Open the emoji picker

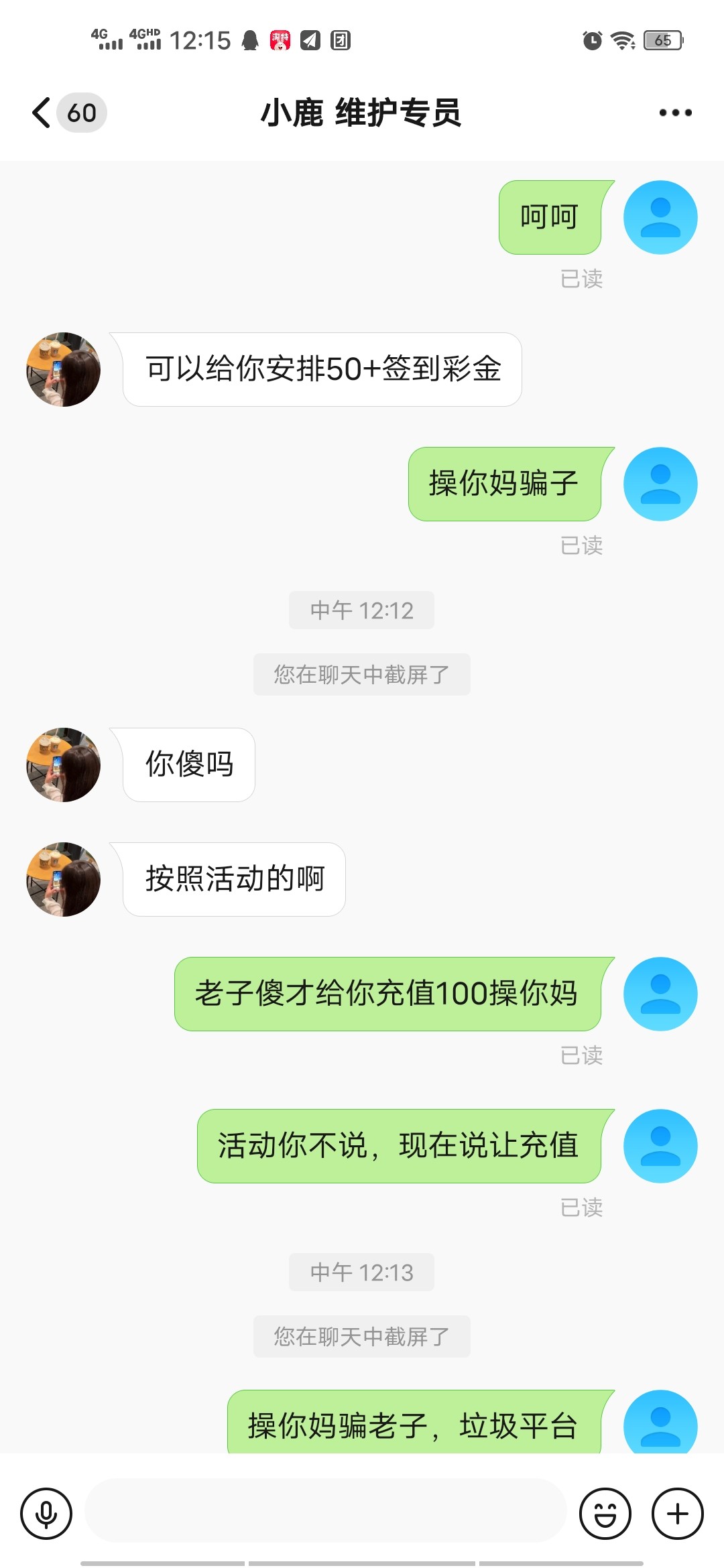pos(605,1514)
